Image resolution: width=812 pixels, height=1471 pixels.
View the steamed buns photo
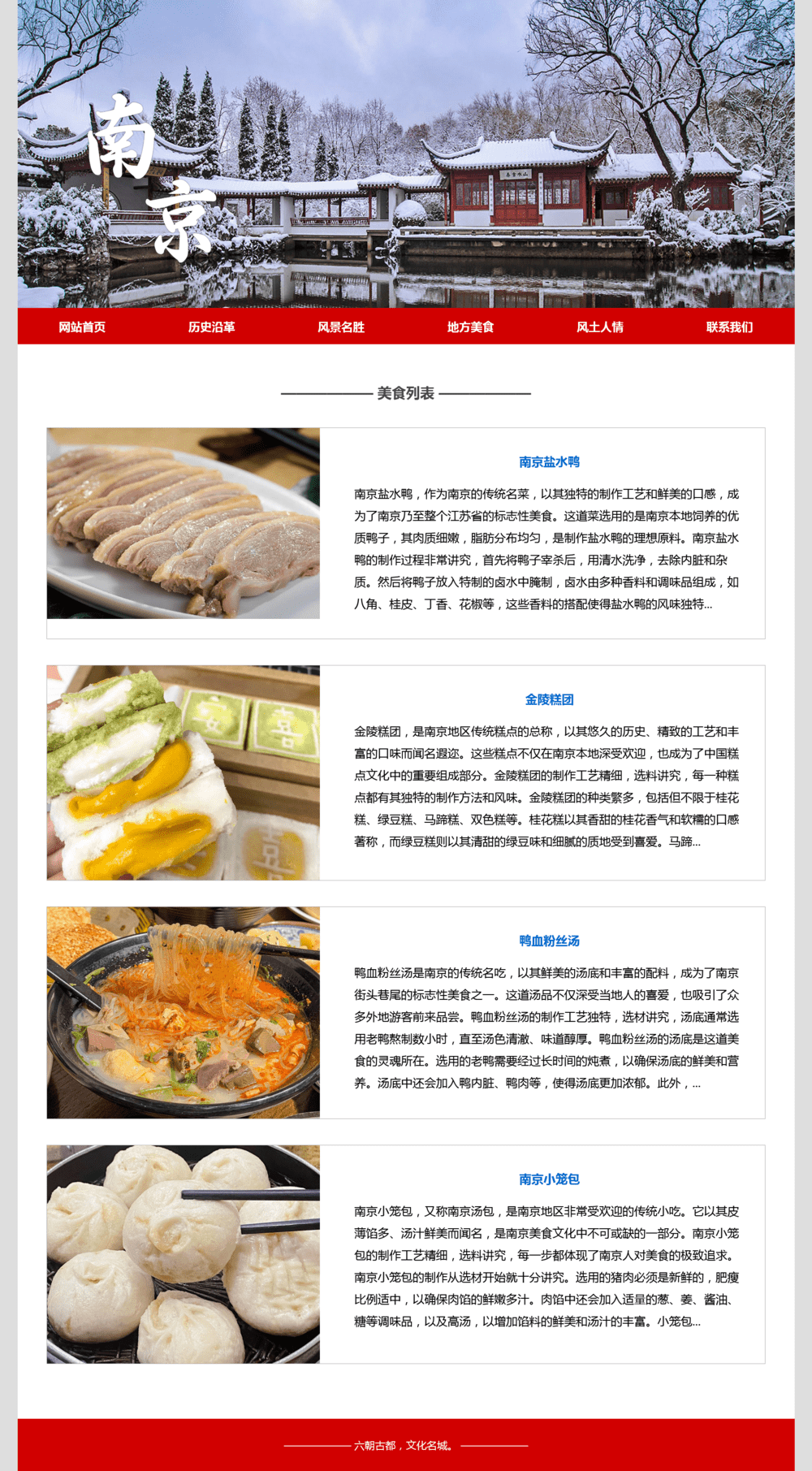184,1253
